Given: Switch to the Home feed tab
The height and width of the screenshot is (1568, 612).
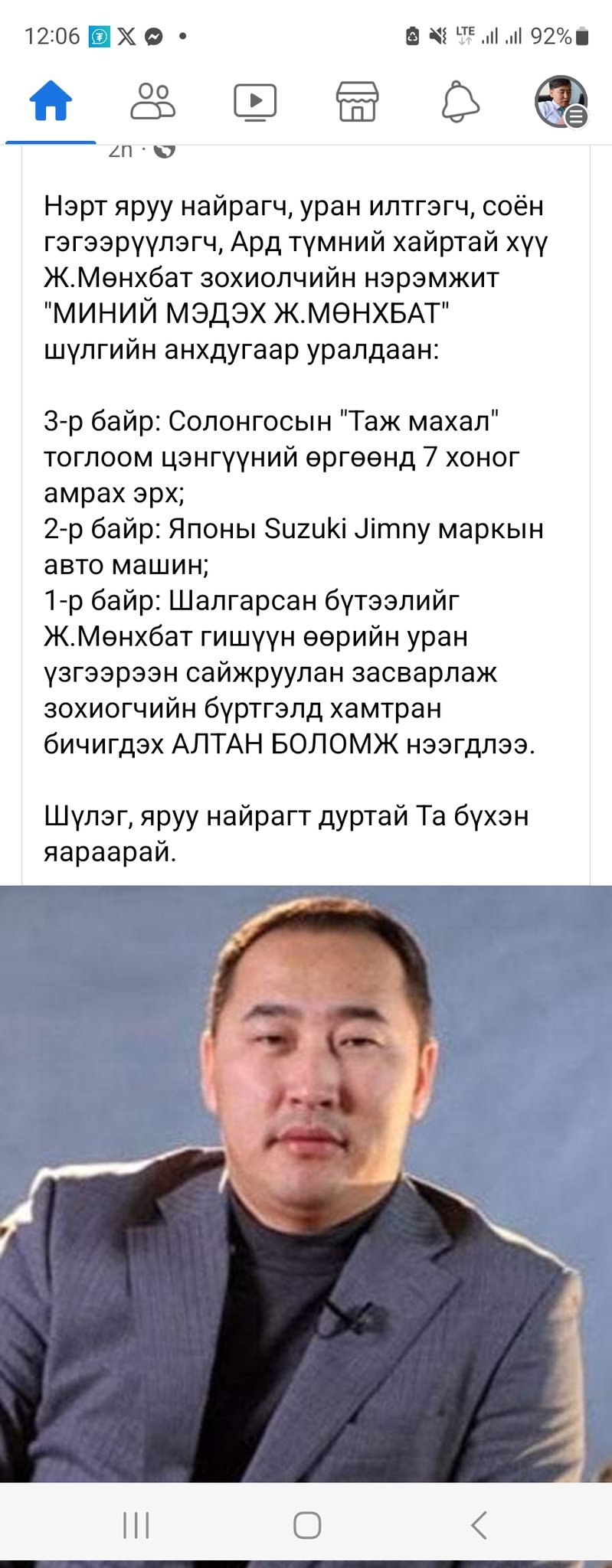Looking at the screenshot, I should pyautogui.click(x=51, y=101).
